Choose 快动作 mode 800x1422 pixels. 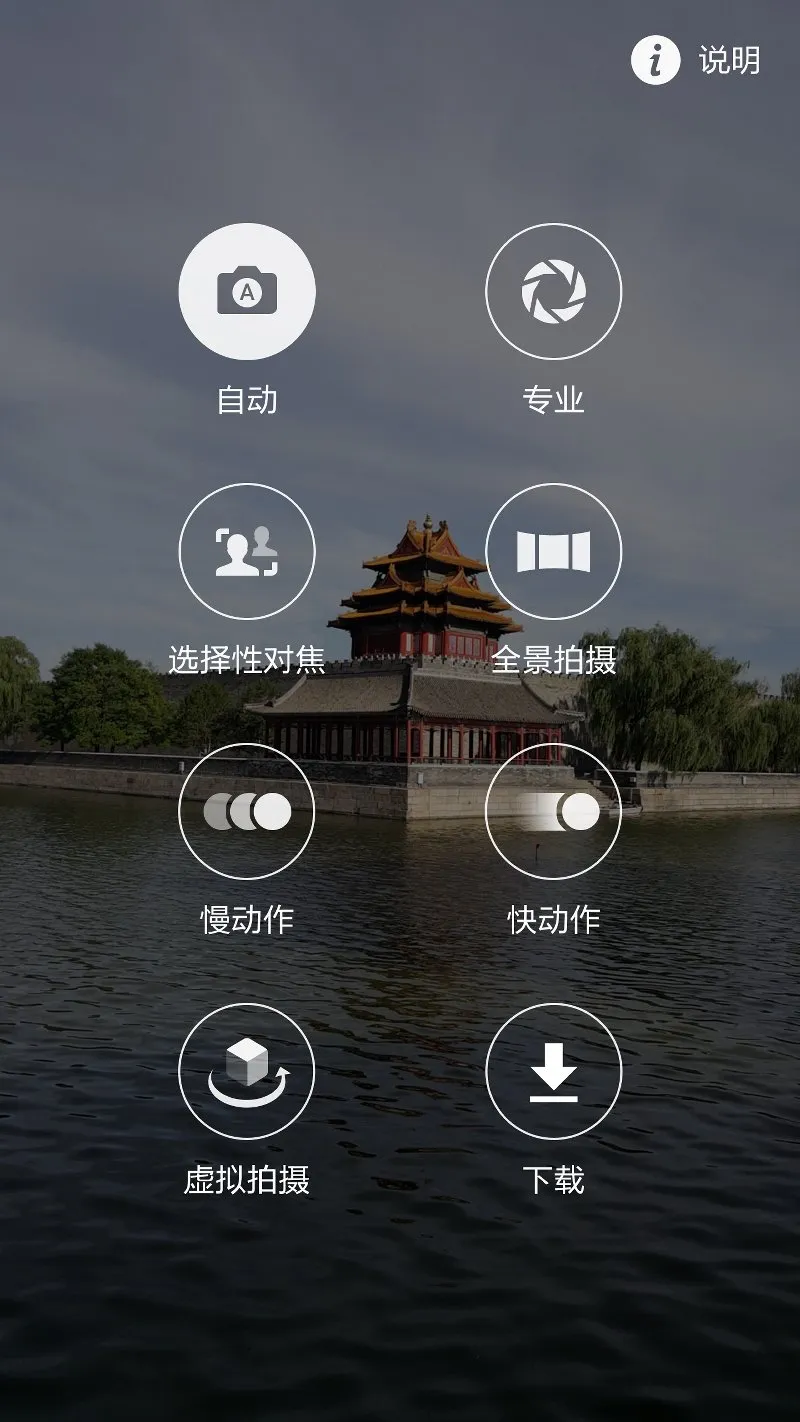(553, 811)
